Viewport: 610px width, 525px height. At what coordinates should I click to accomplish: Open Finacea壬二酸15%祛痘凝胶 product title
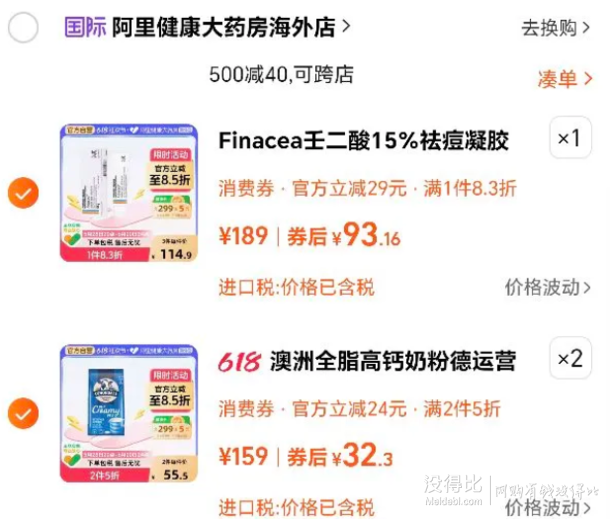tap(363, 141)
